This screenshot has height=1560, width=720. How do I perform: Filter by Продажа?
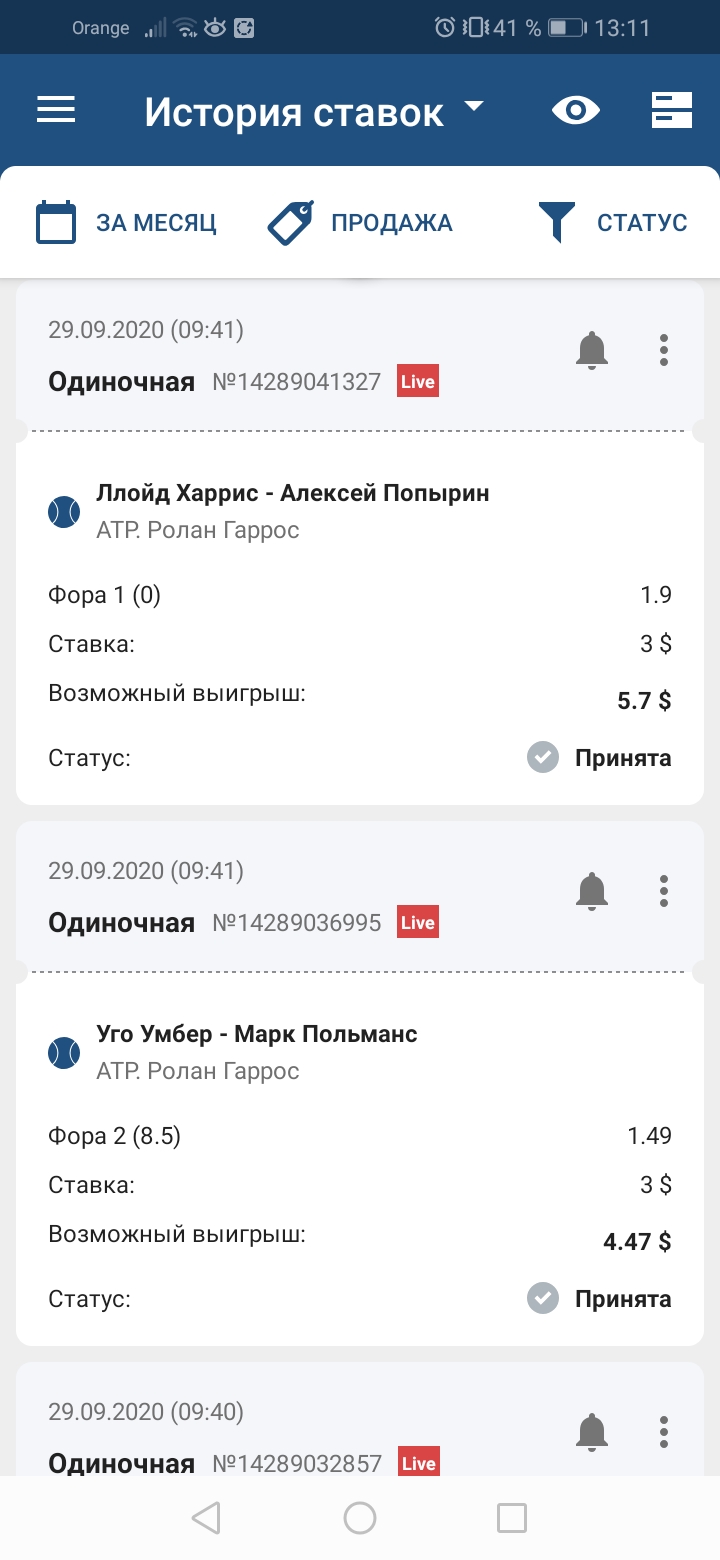(x=360, y=222)
